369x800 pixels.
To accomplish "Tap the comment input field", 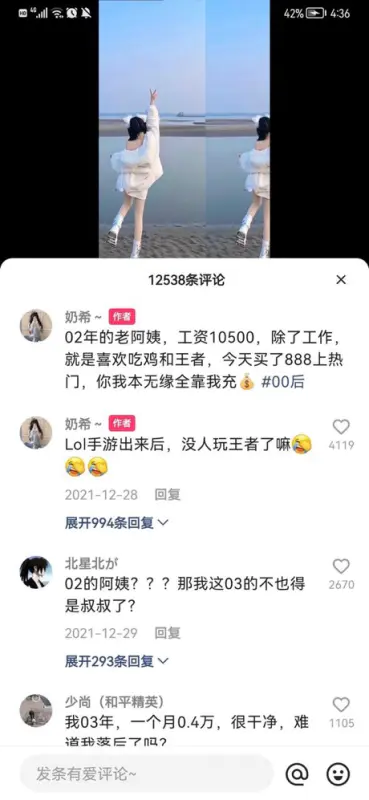I will (x=146, y=773).
